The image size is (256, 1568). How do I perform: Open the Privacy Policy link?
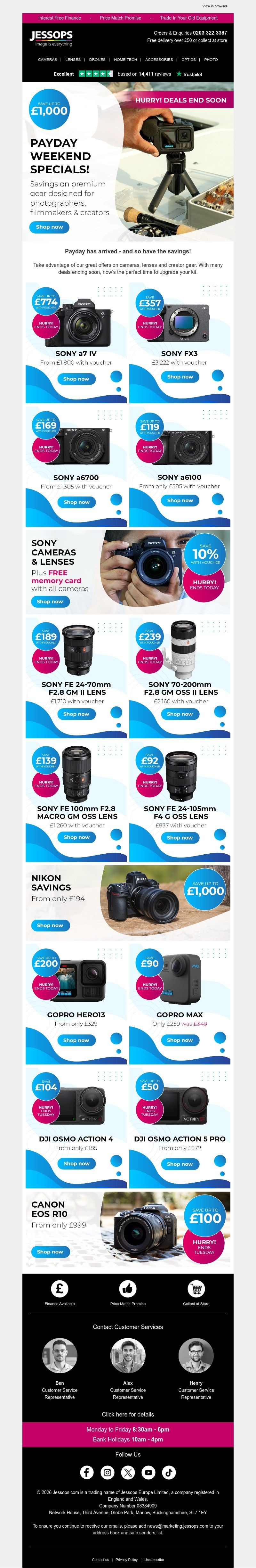(x=126, y=1560)
